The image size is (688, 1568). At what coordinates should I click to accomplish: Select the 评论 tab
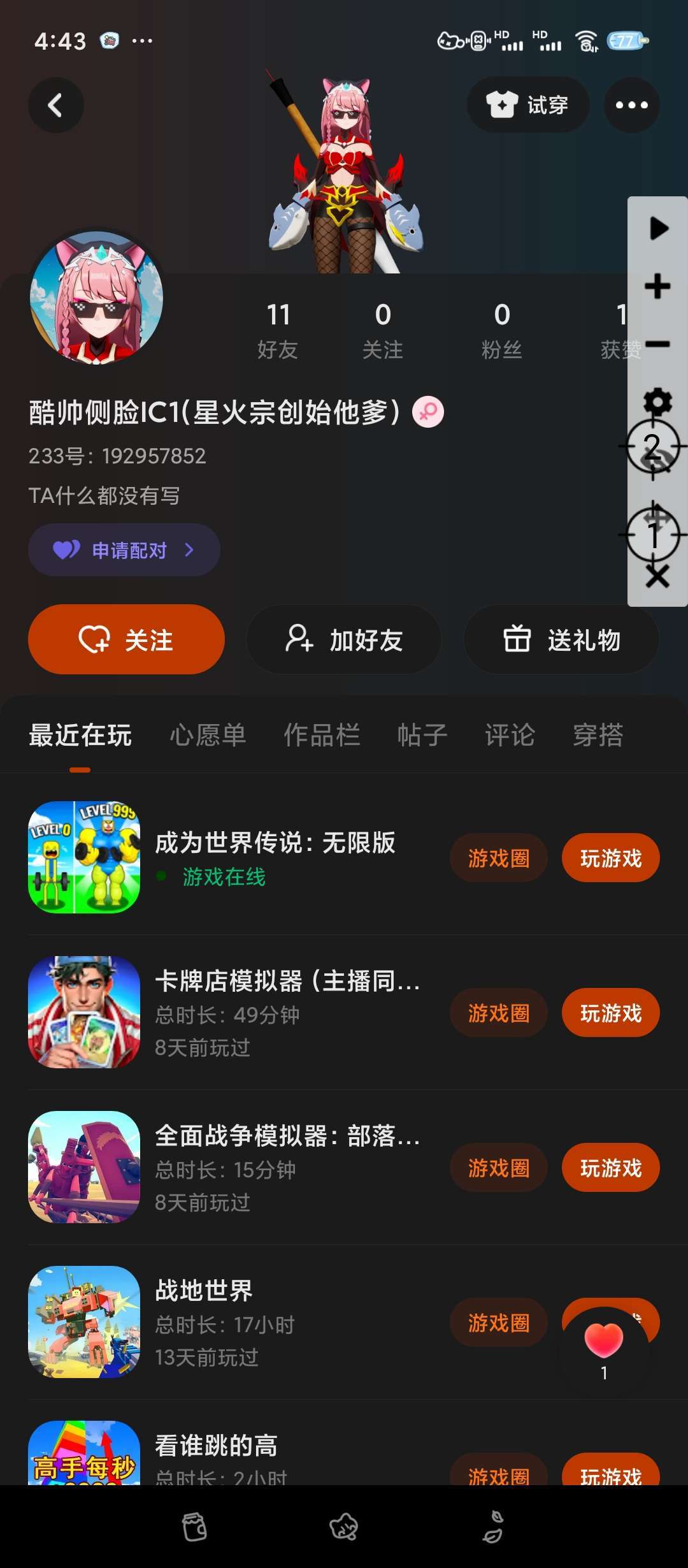[x=510, y=735]
